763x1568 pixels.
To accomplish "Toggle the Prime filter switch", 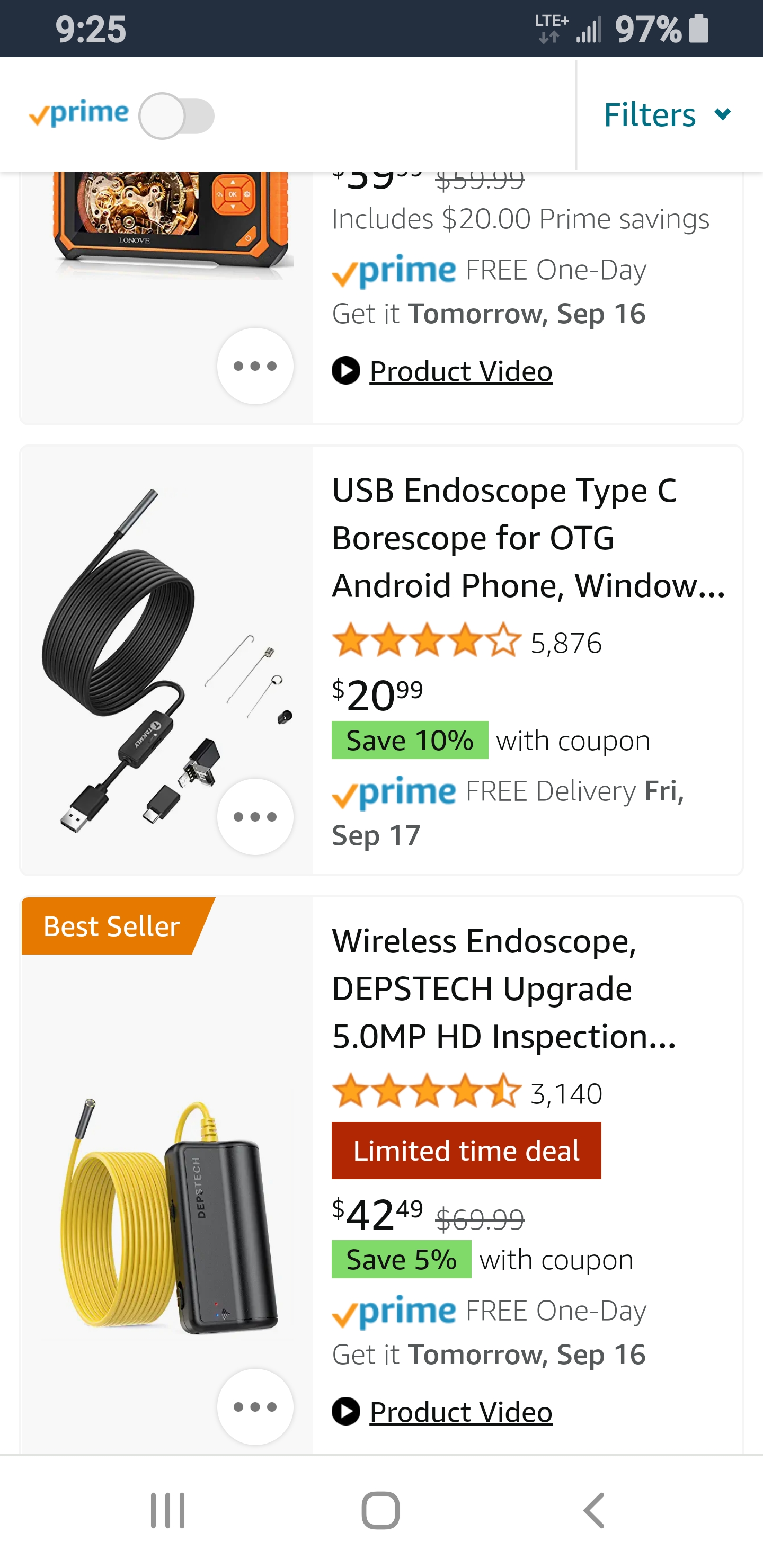I will 176,115.
